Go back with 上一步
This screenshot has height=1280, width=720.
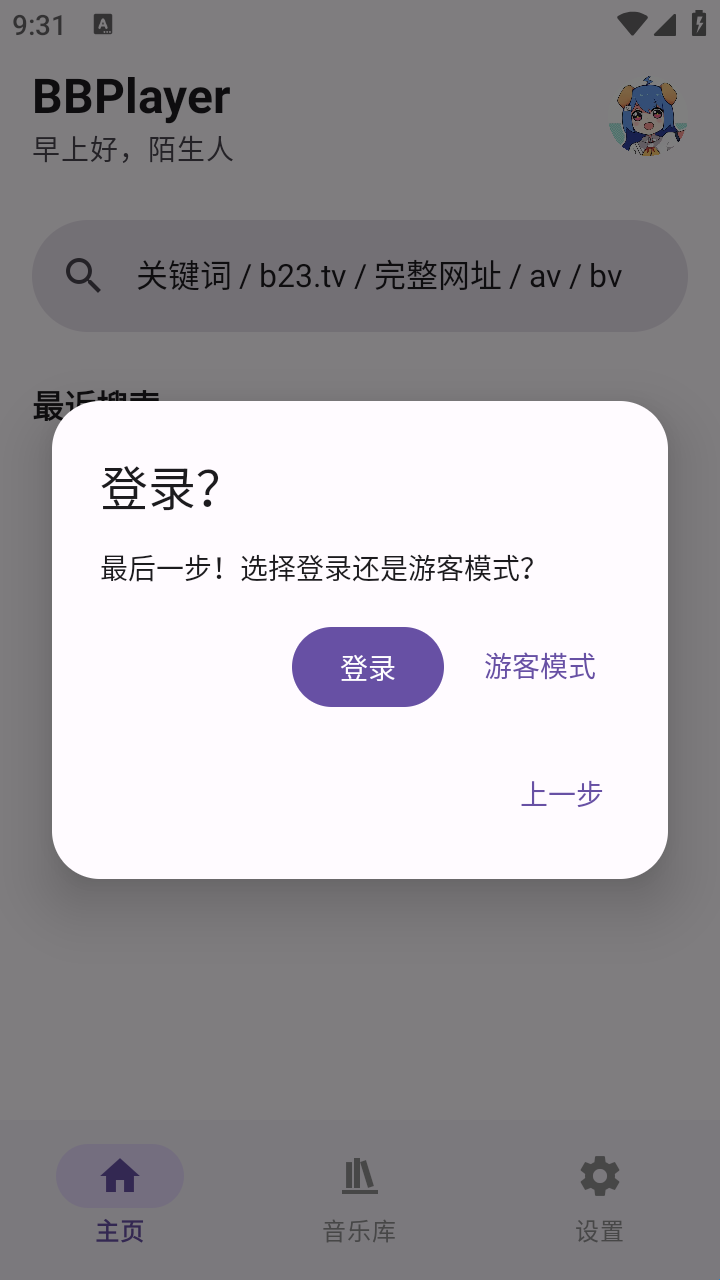tap(561, 794)
